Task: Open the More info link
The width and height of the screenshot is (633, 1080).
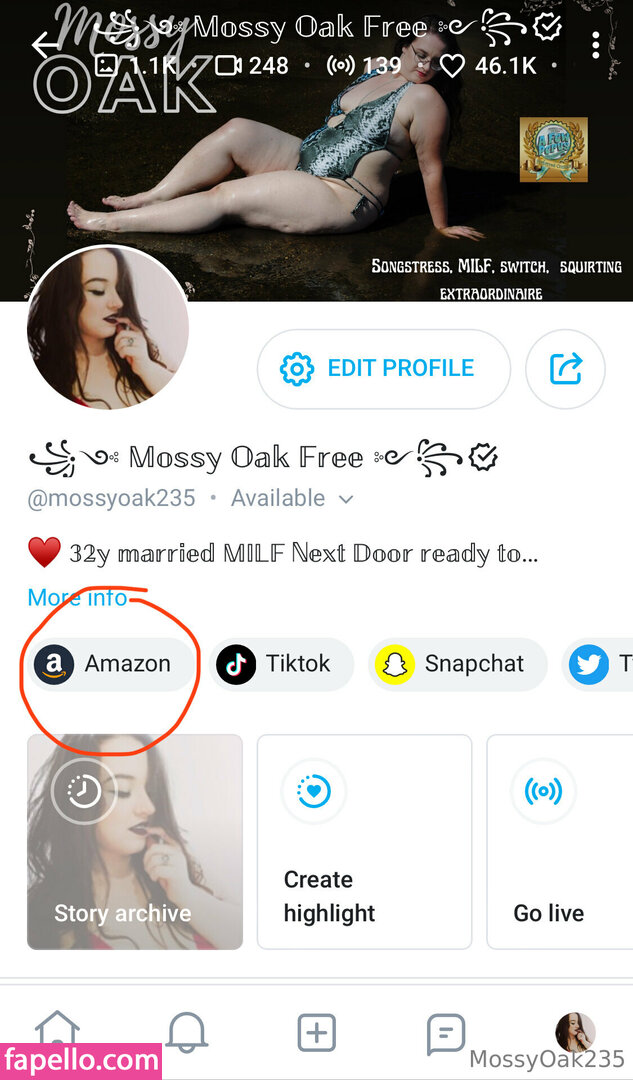Action: coord(77,597)
